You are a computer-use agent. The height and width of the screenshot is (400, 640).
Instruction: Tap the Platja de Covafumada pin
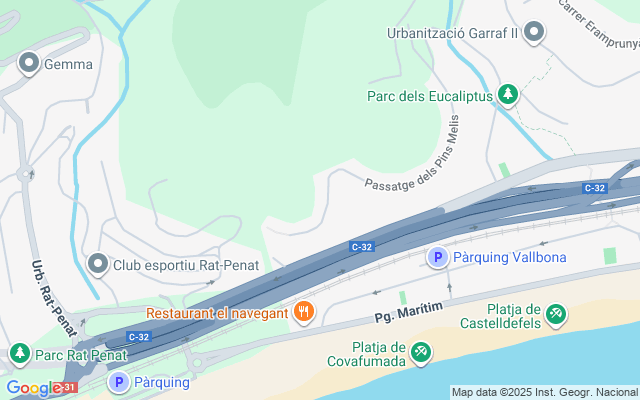(421, 353)
